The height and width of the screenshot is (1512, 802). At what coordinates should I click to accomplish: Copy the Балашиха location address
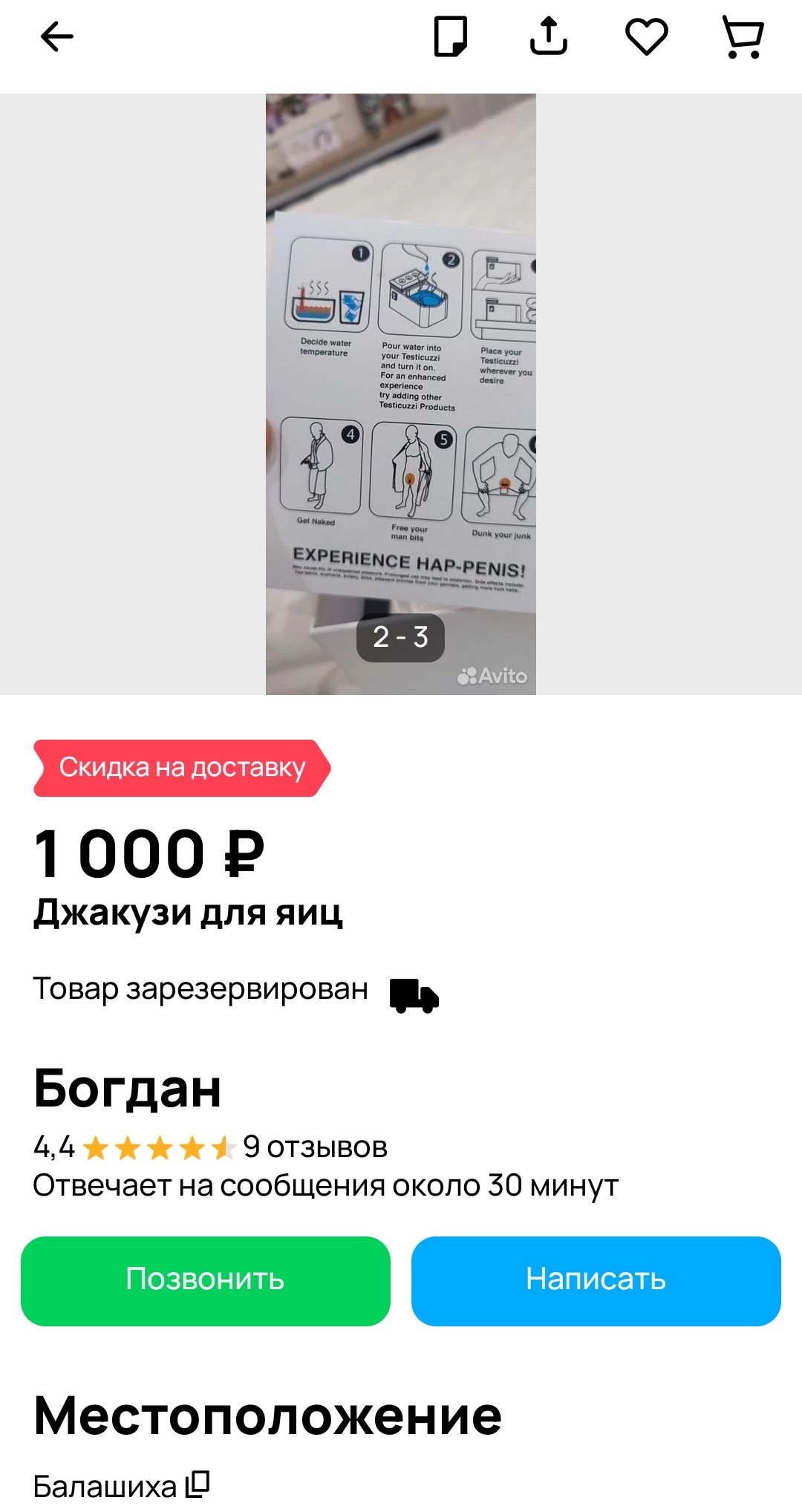[x=198, y=1484]
